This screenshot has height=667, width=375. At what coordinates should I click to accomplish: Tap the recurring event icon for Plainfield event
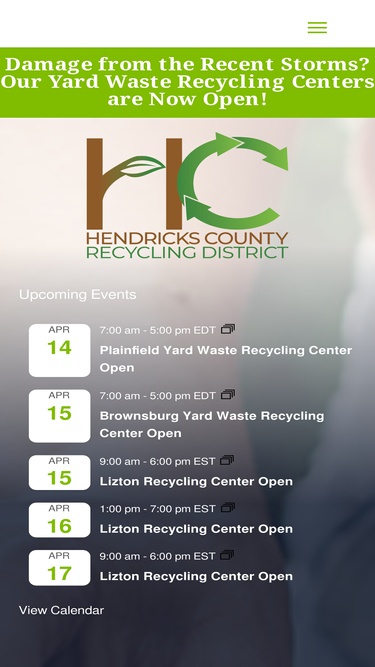tap(228, 329)
